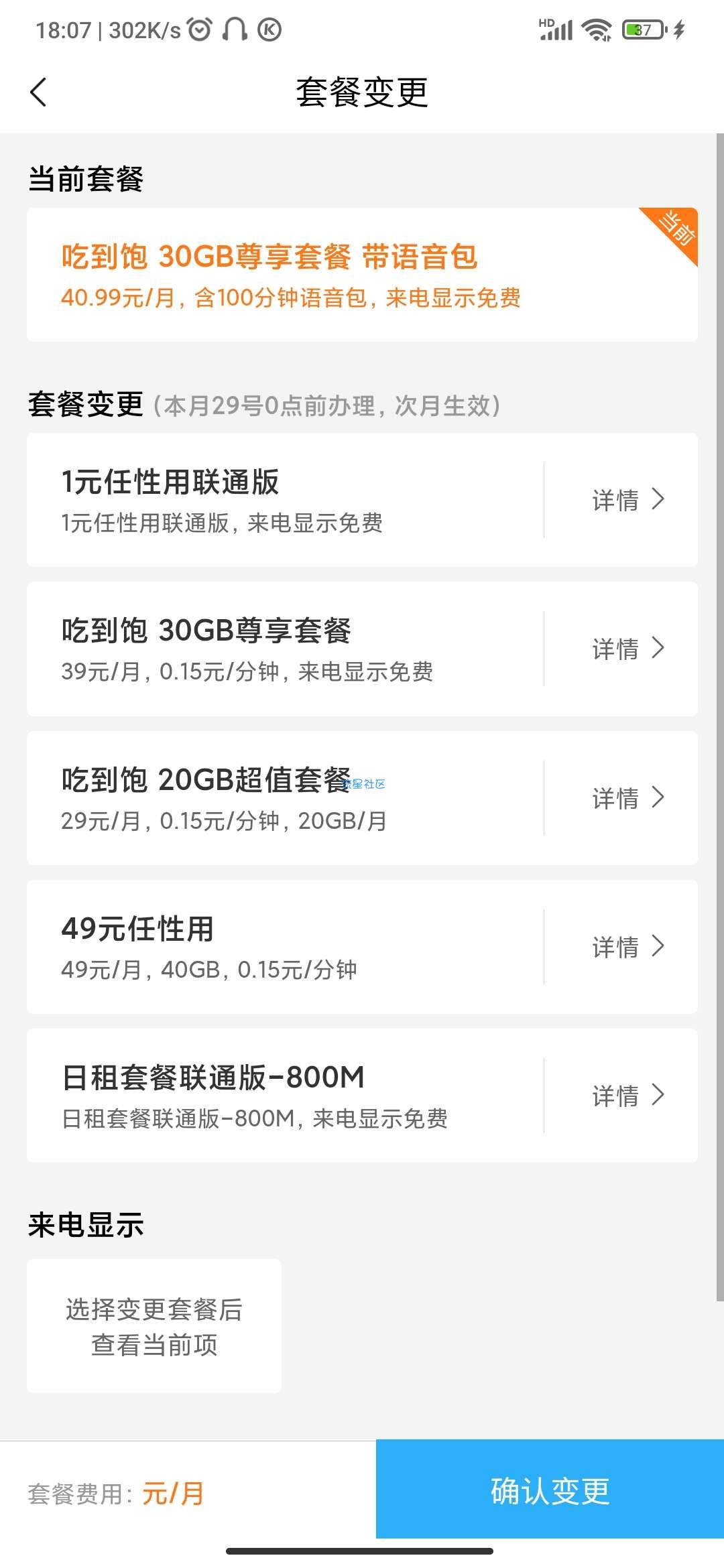Tap the 确认变更 button
Image resolution: width=724 pixels, height=1568 pixels.
tap(550, 1490)
